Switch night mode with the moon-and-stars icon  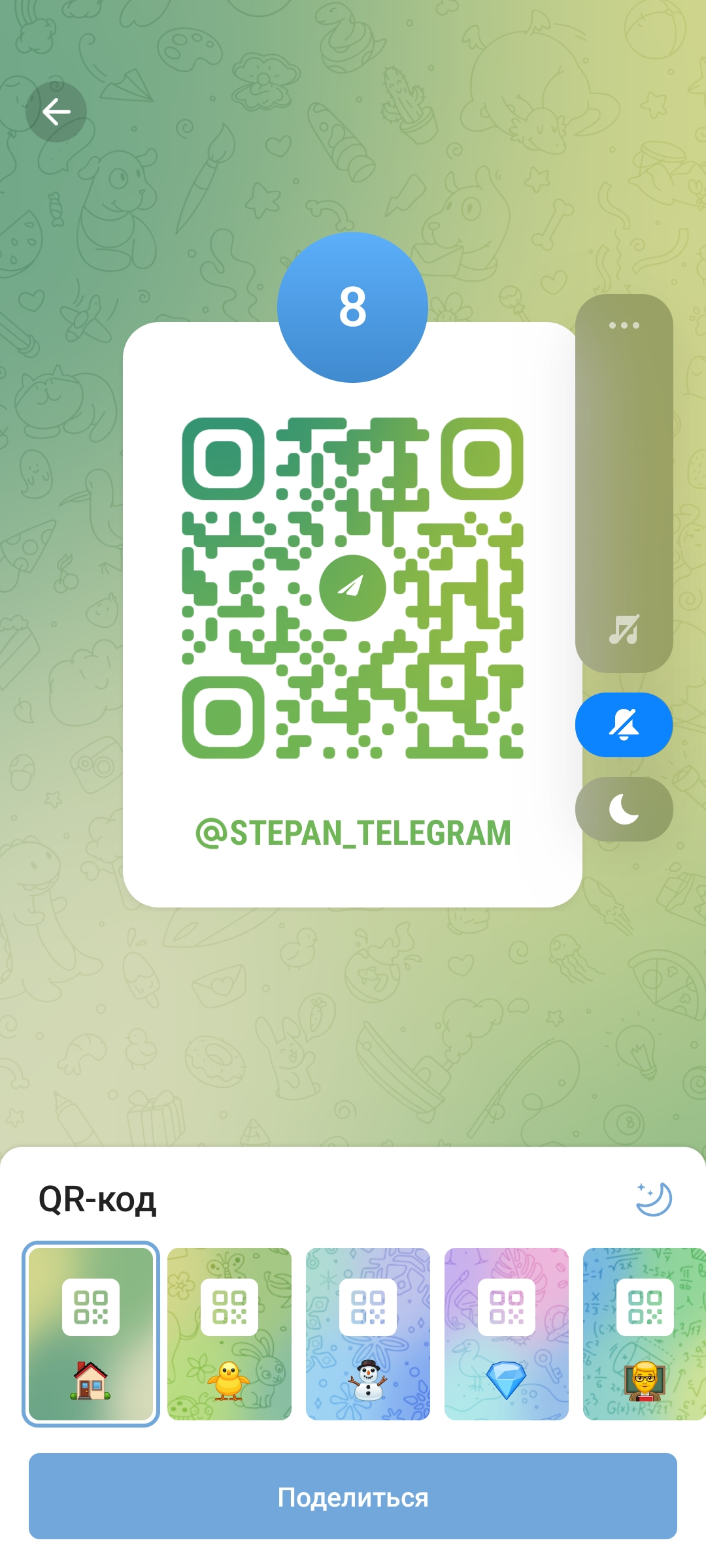654,1199
